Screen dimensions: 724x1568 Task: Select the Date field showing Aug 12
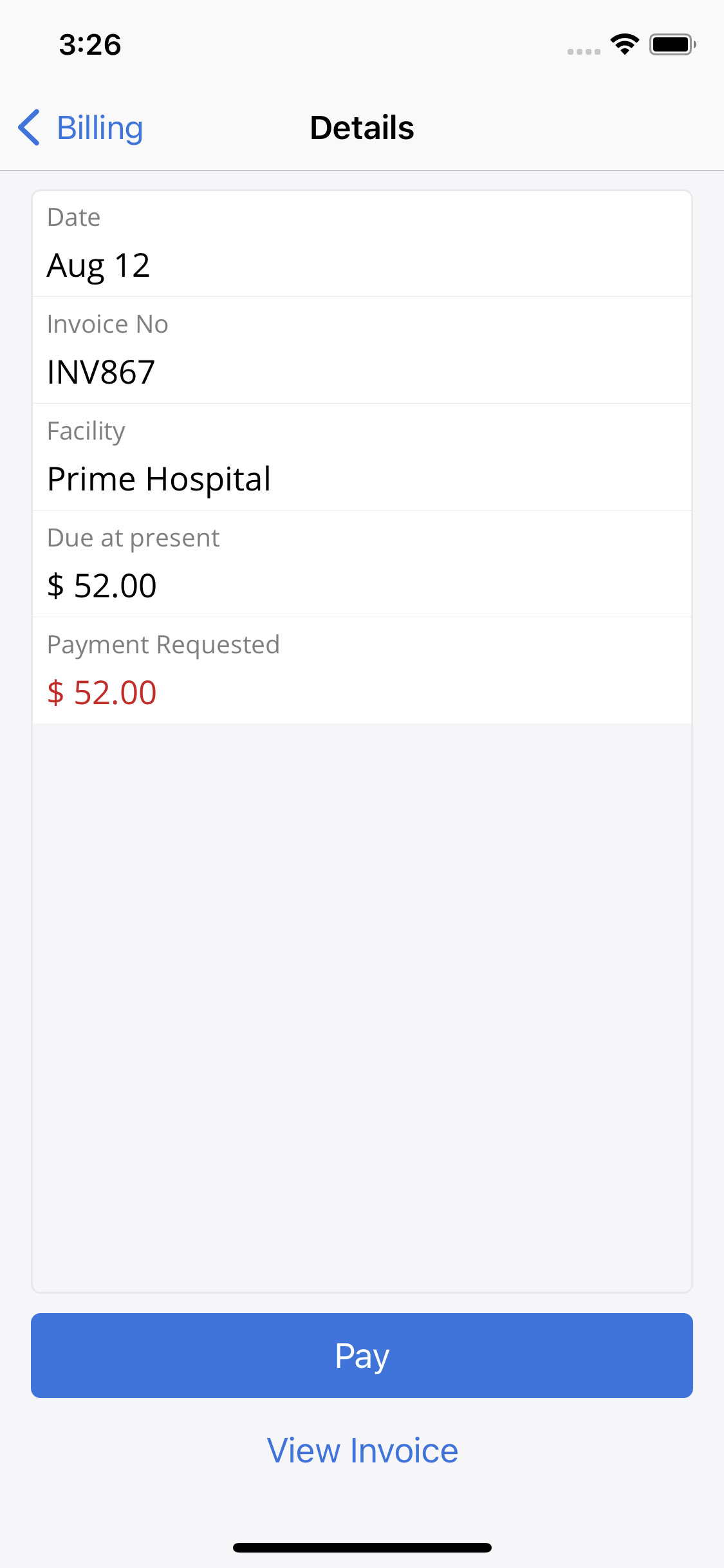[x=98, y=265]
